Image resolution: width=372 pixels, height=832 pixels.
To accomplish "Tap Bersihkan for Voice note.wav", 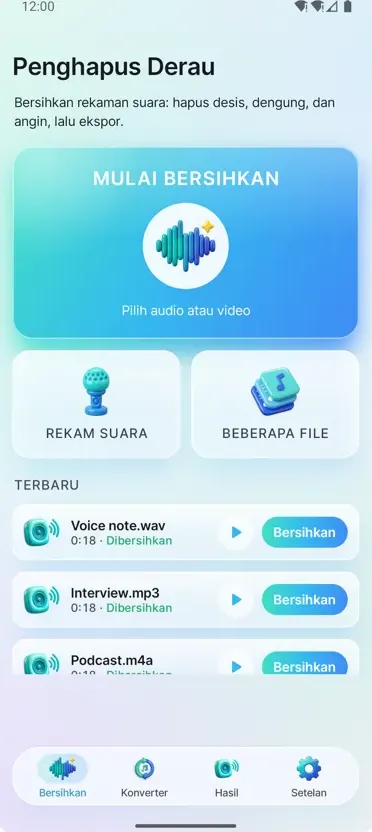I will 305,532.
